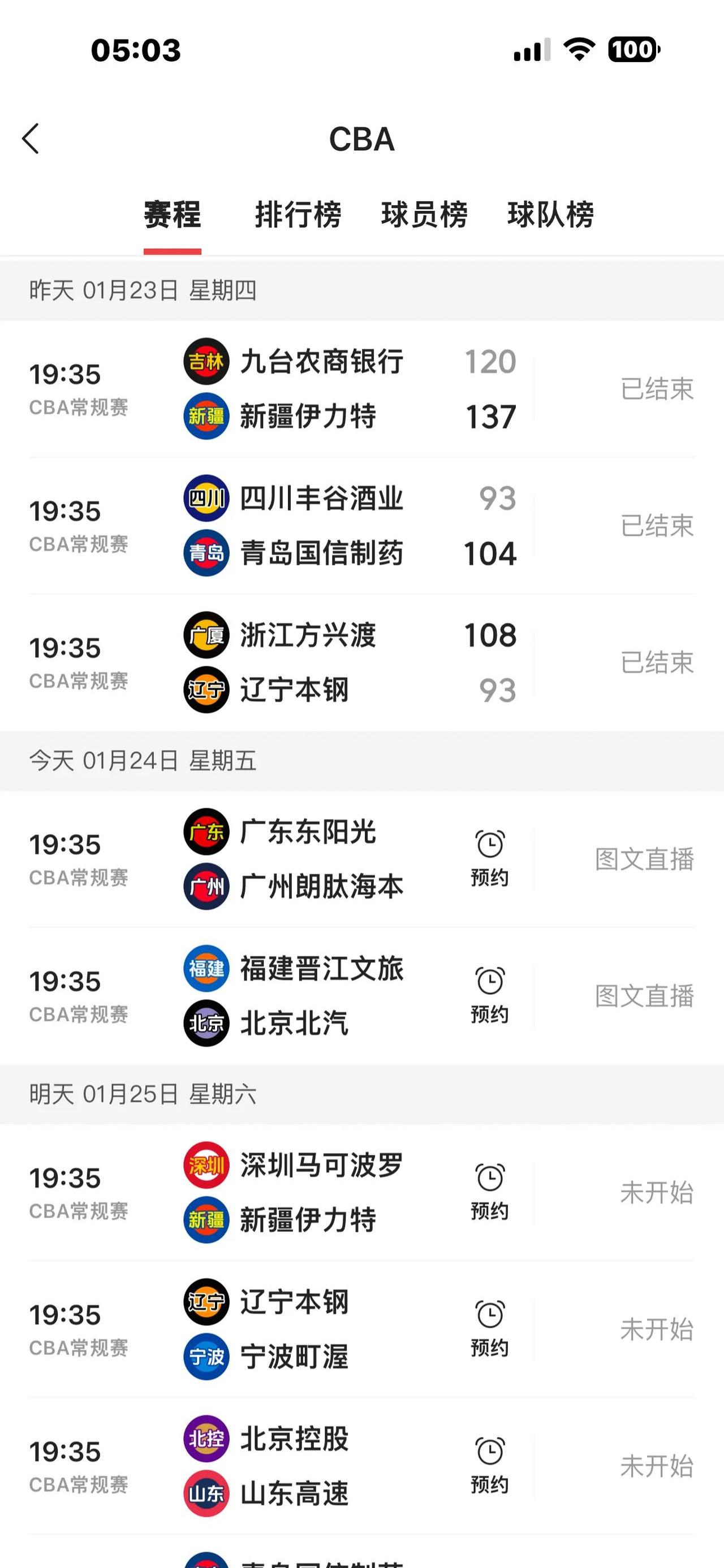
Task: Open the 广东 team logo icon
Action: [206, 833]
